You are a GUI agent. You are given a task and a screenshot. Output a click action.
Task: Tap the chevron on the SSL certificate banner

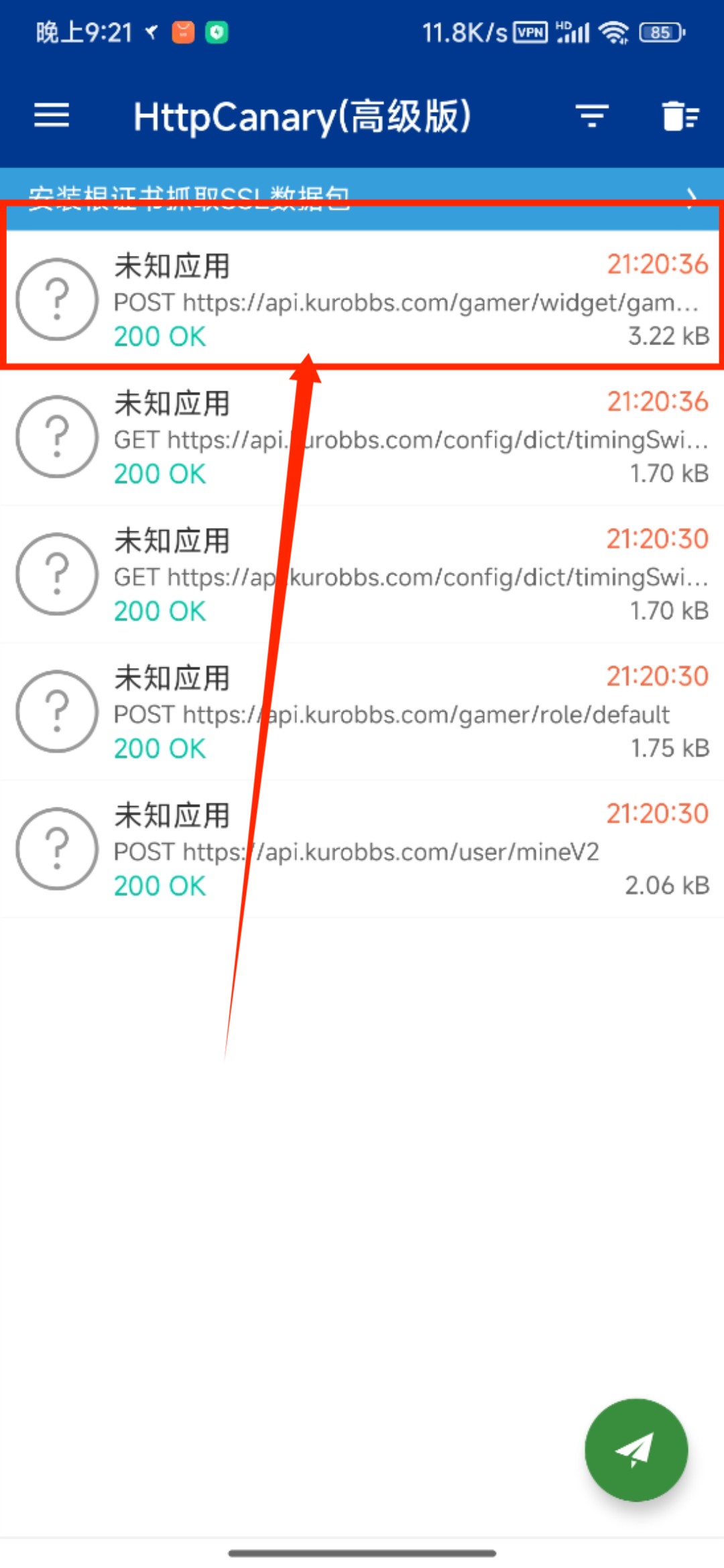point(690,196)
